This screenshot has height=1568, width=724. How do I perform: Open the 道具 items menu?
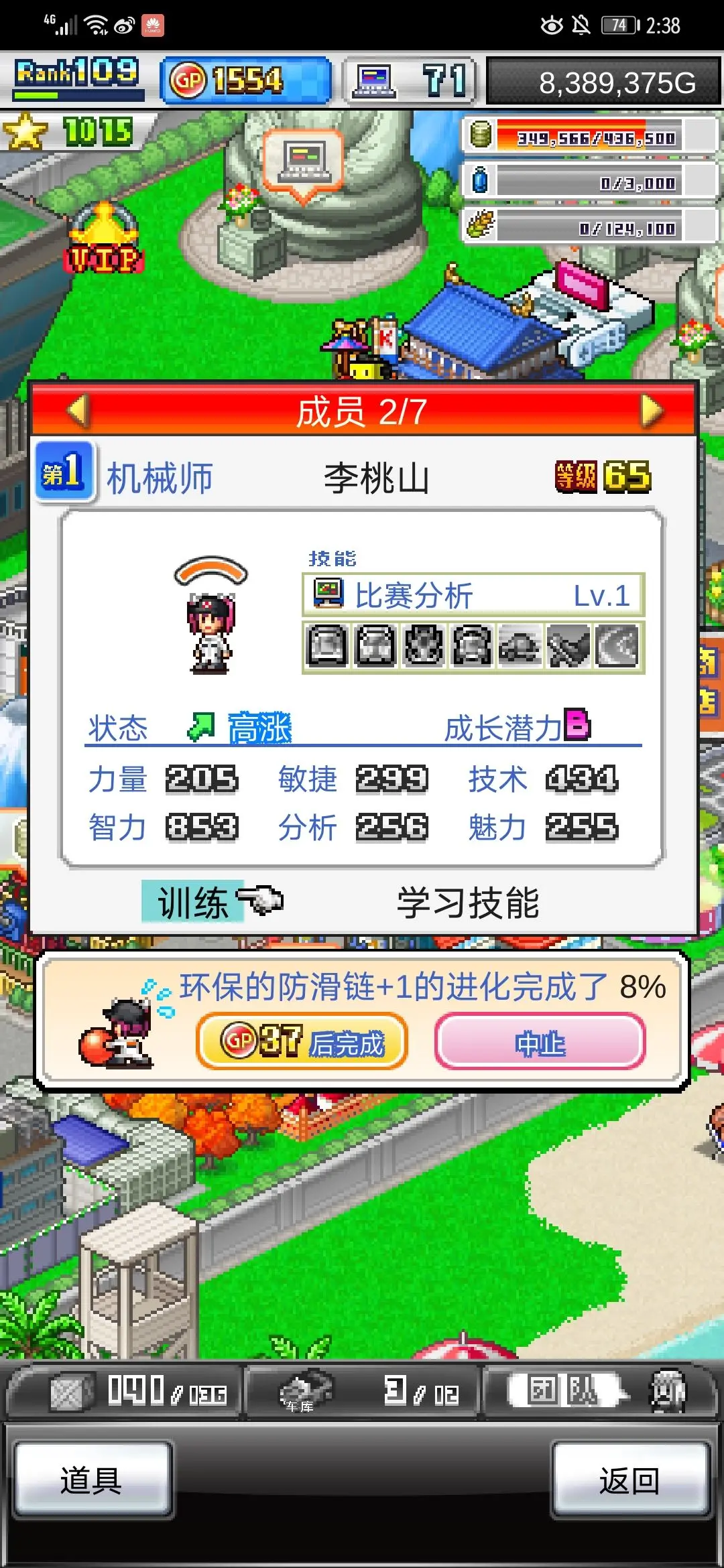coord(93,1480)
